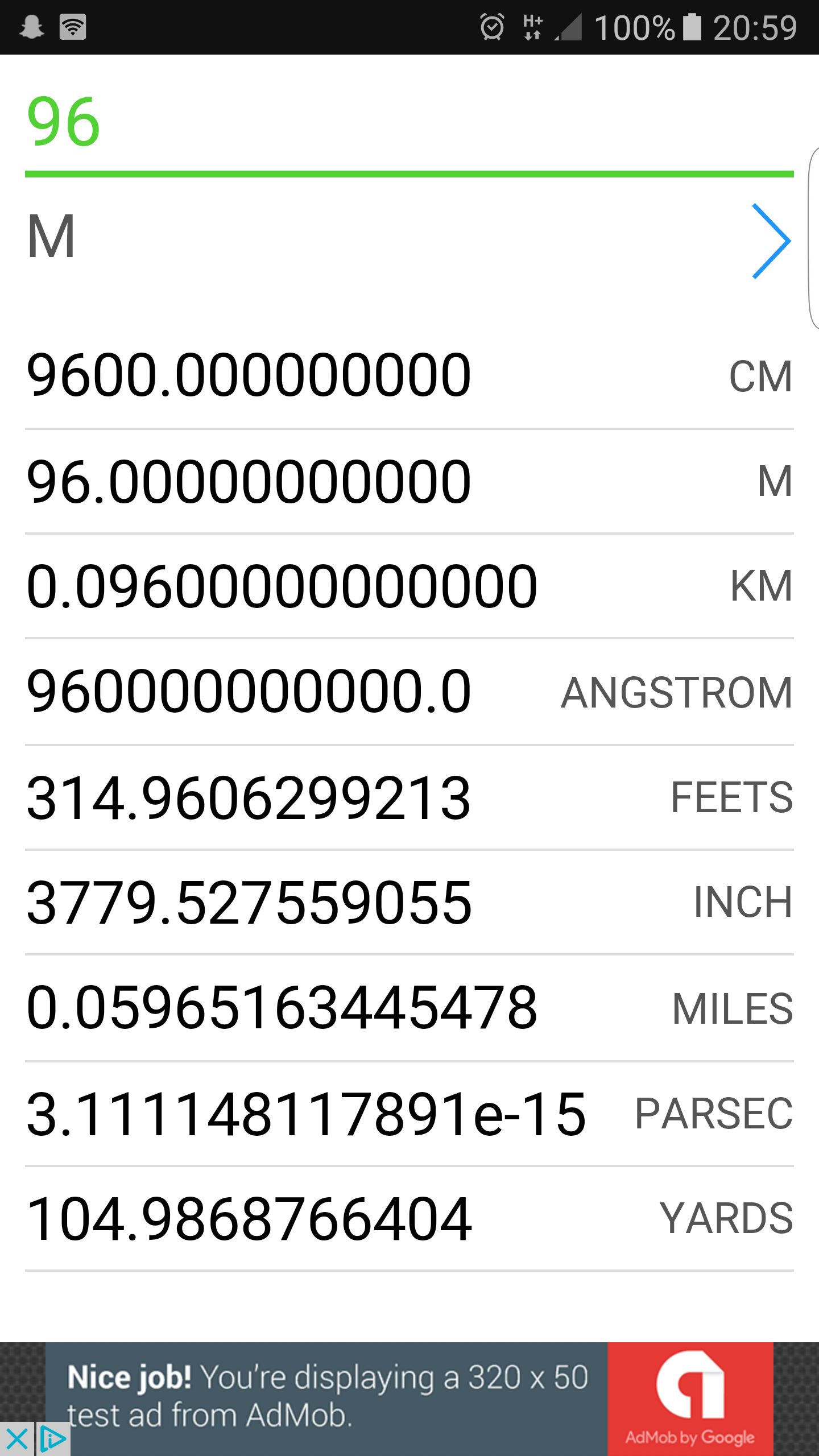The width and height of the screenshot is (819, 1456).
Task: Close the ad with the X icon
Action: click(x=16, y=1440)
